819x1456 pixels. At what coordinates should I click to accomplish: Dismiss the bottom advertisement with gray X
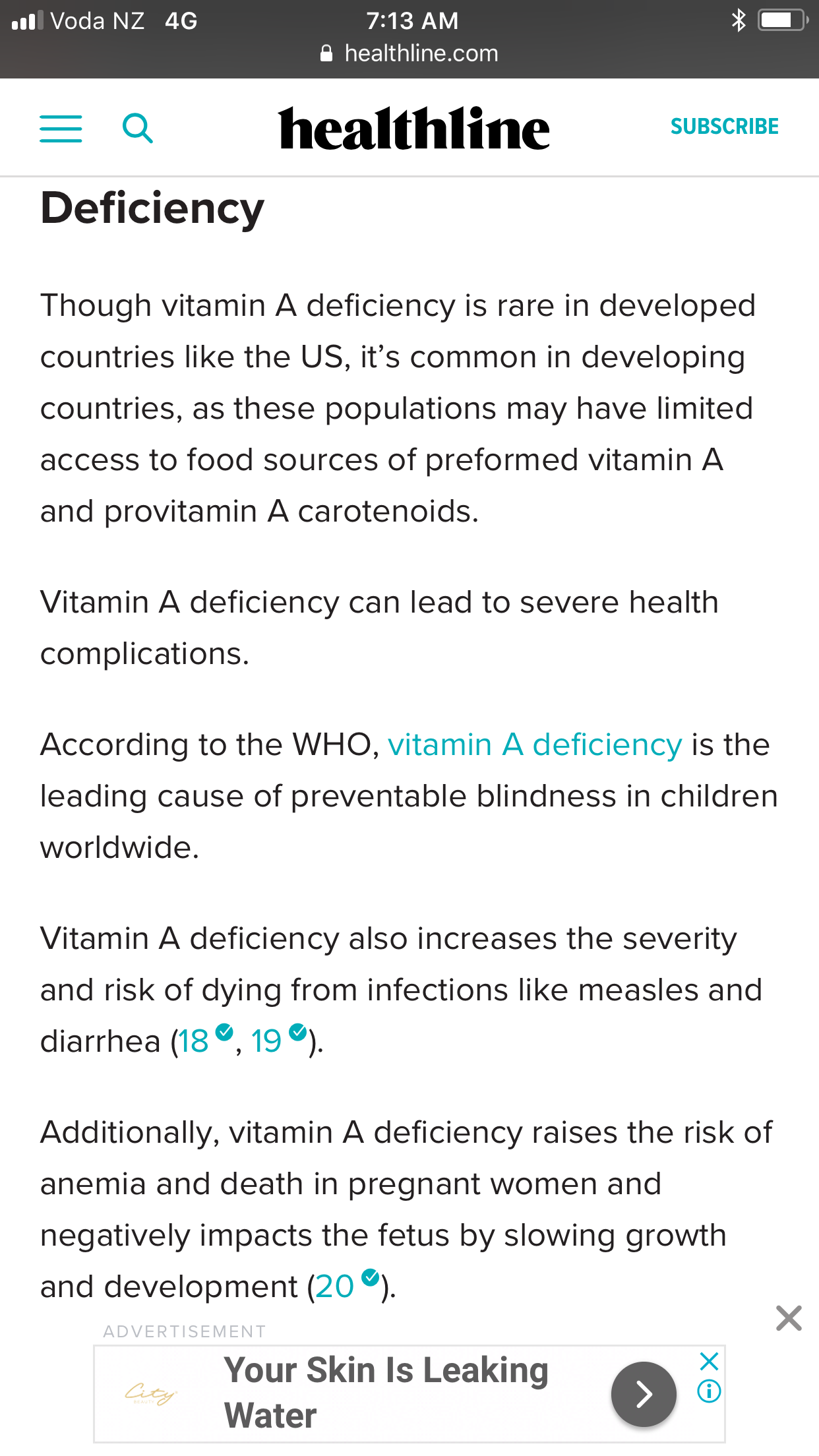point(789,1319)
